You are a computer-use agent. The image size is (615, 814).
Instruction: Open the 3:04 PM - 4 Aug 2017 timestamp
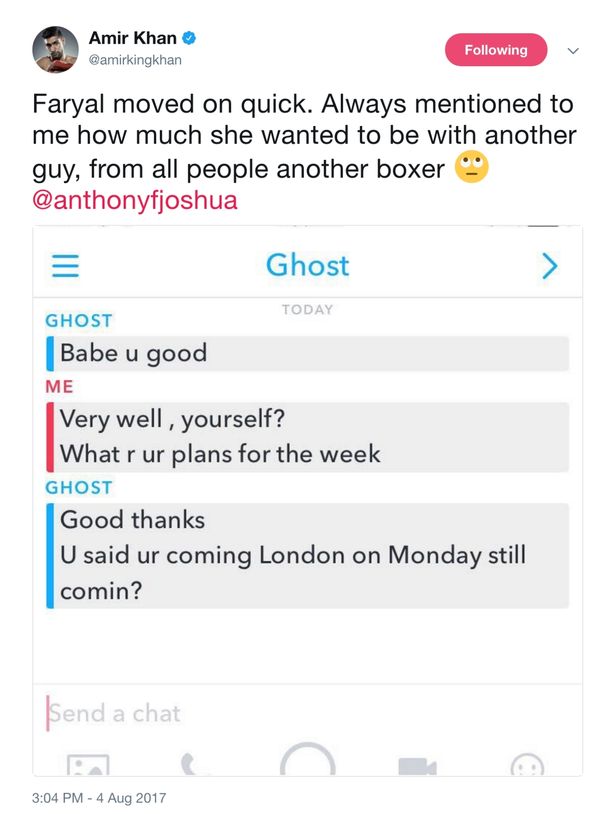pos(99,798)
